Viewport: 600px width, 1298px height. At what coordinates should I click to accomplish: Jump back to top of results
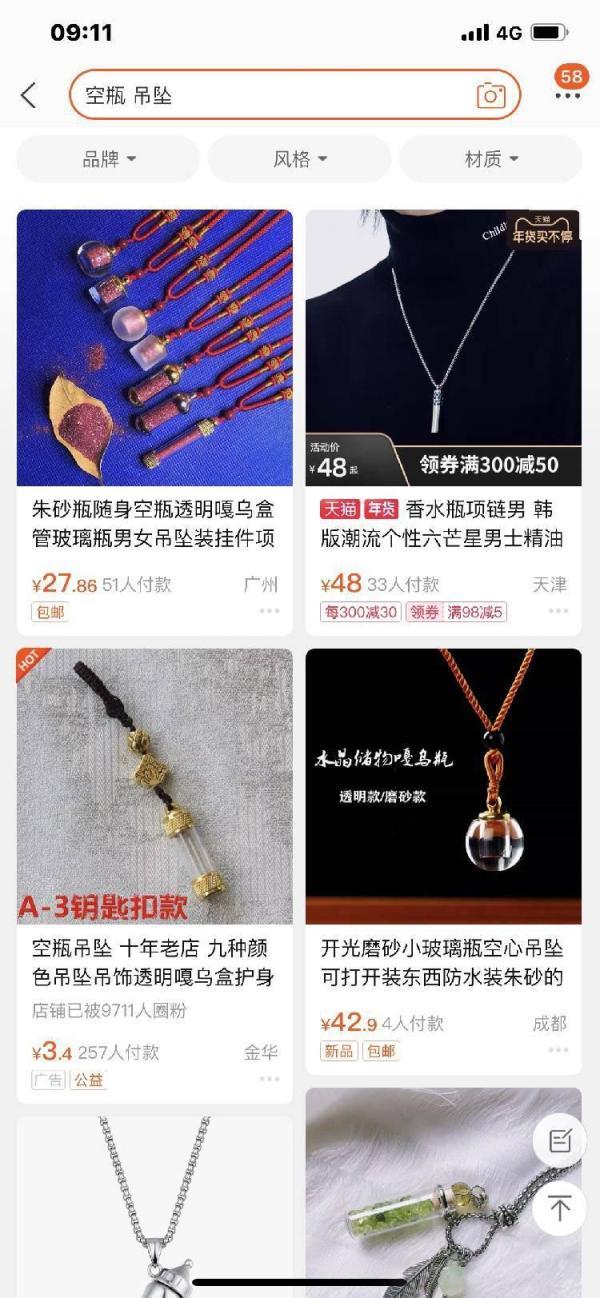click(559, 1209)
